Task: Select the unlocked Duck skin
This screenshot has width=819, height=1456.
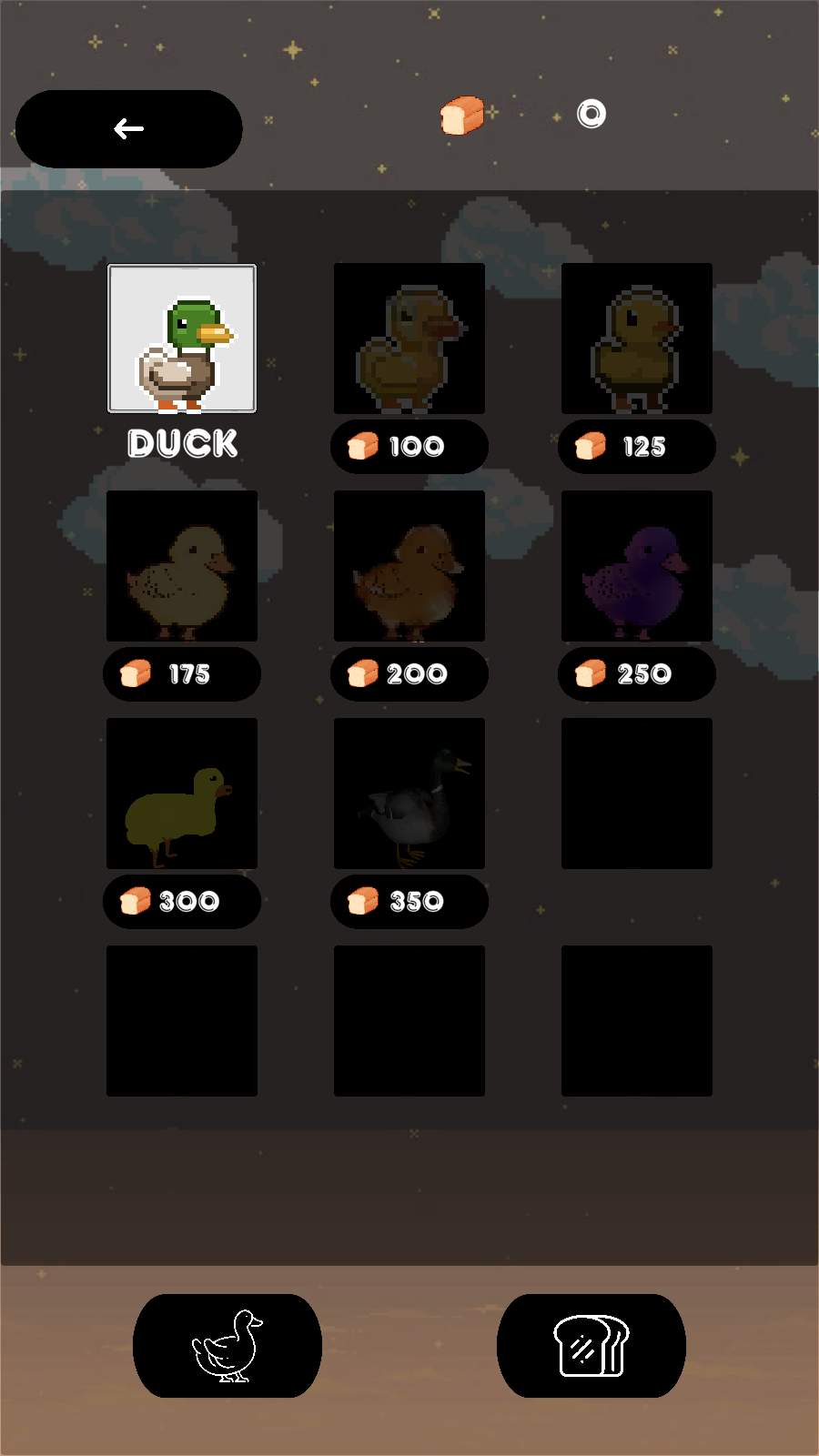Action: click(182, 339)
